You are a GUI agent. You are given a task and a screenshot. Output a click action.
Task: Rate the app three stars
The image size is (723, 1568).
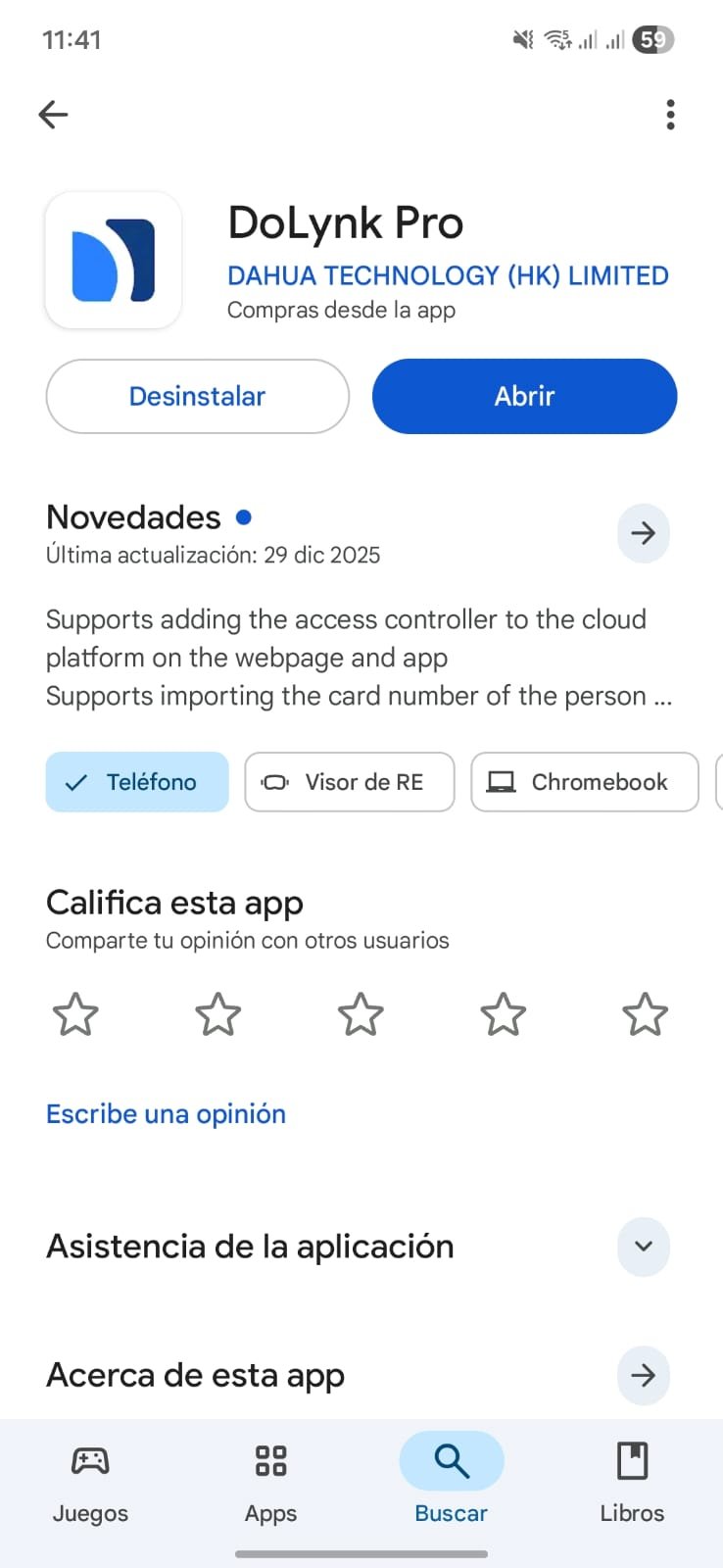tap(361, 1014)
